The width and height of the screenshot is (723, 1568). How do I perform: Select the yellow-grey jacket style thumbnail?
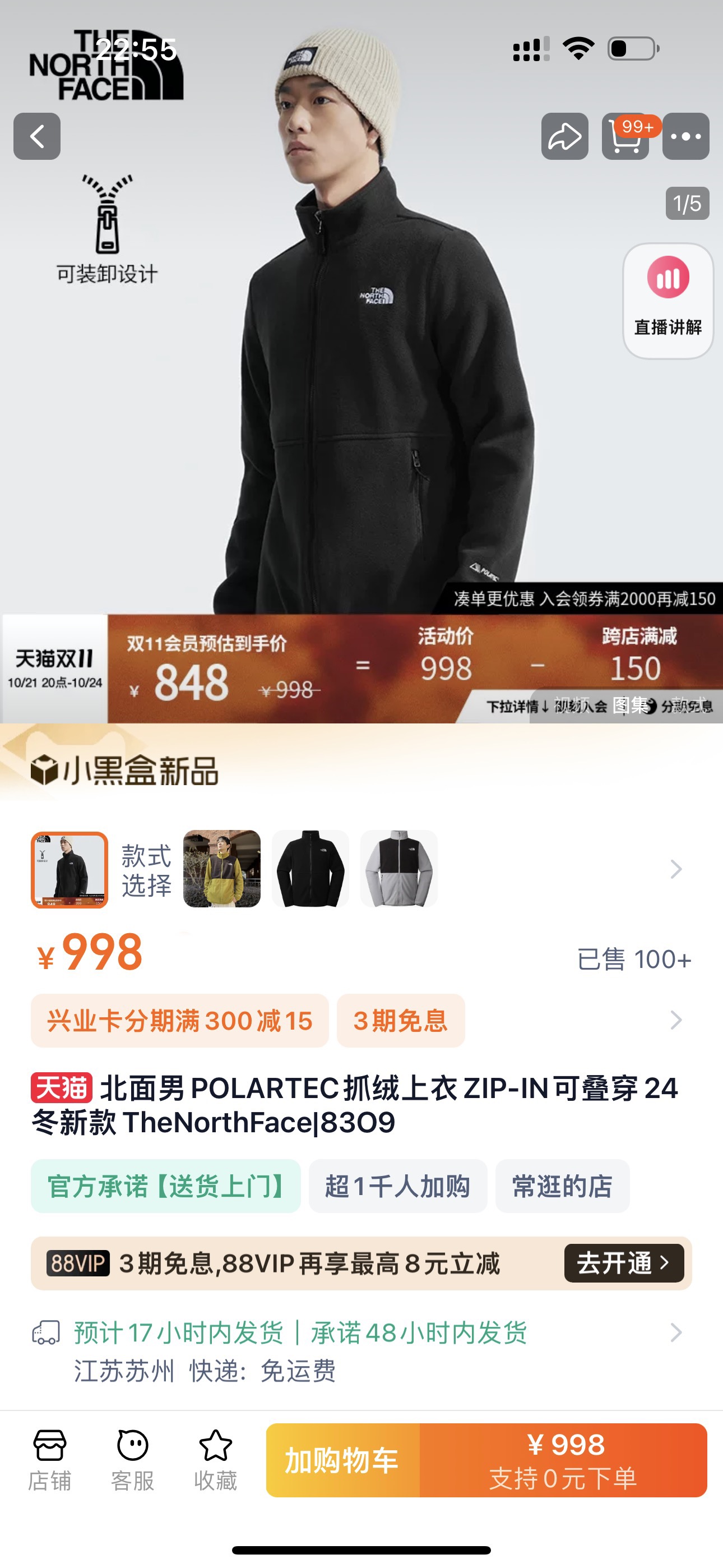(x=221, y=869)
